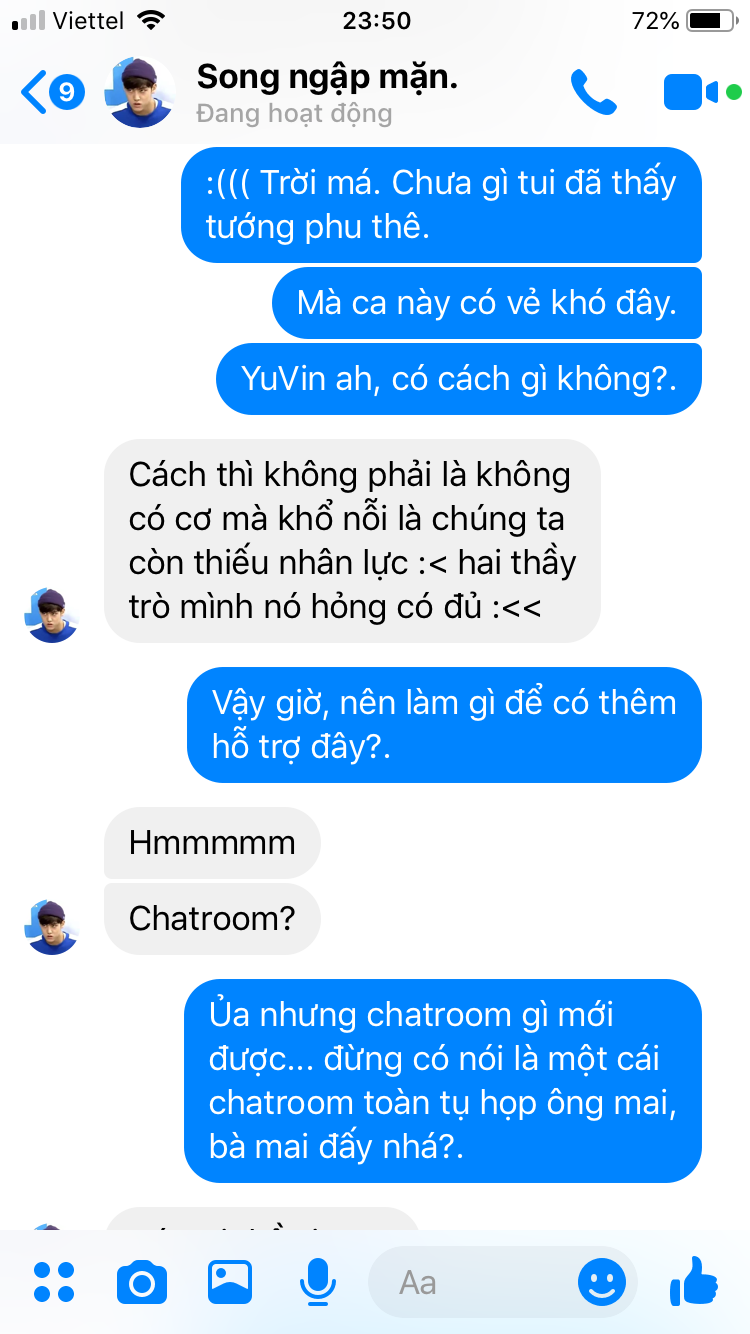Screen dimensions: 750x1334
Task: Go back to the chat list
Action: click(x=52, y=93)
